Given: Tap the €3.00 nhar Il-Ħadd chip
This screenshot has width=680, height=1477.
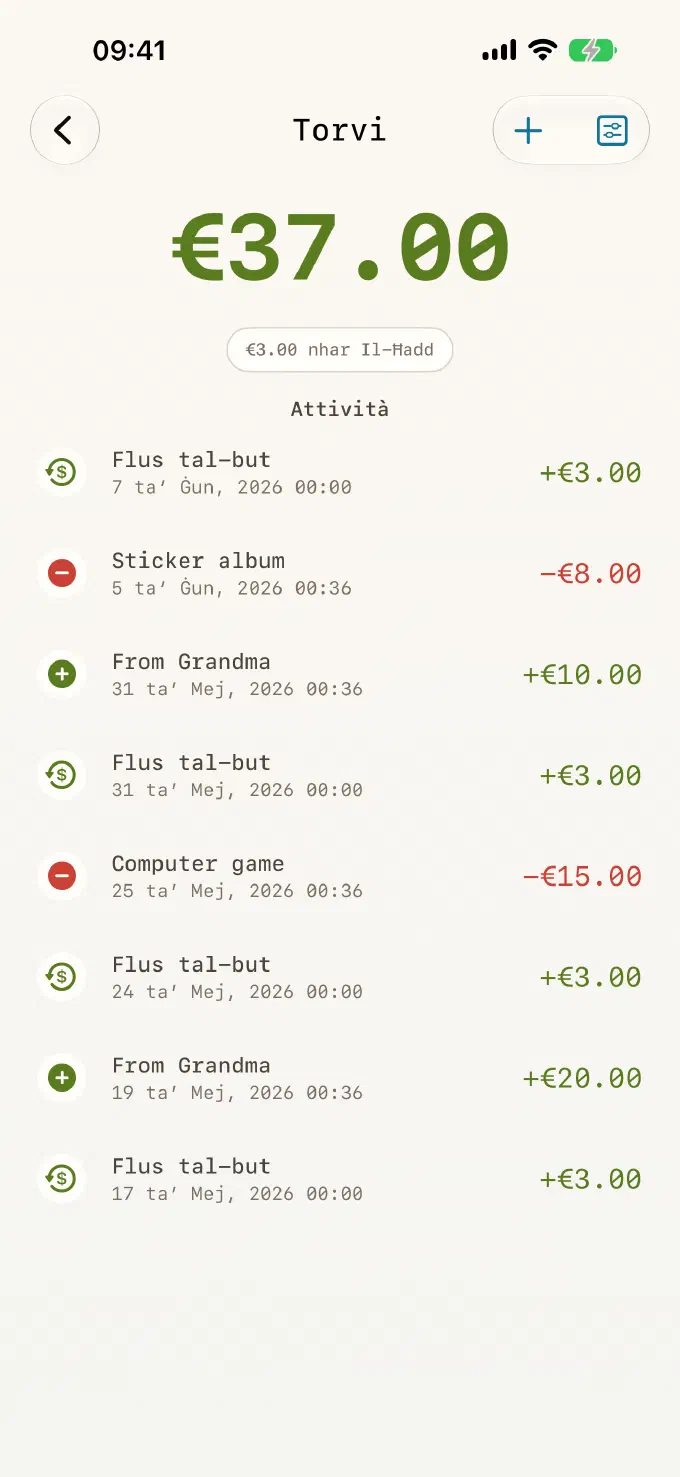Looking at the screenshot, I should [340, 350].
